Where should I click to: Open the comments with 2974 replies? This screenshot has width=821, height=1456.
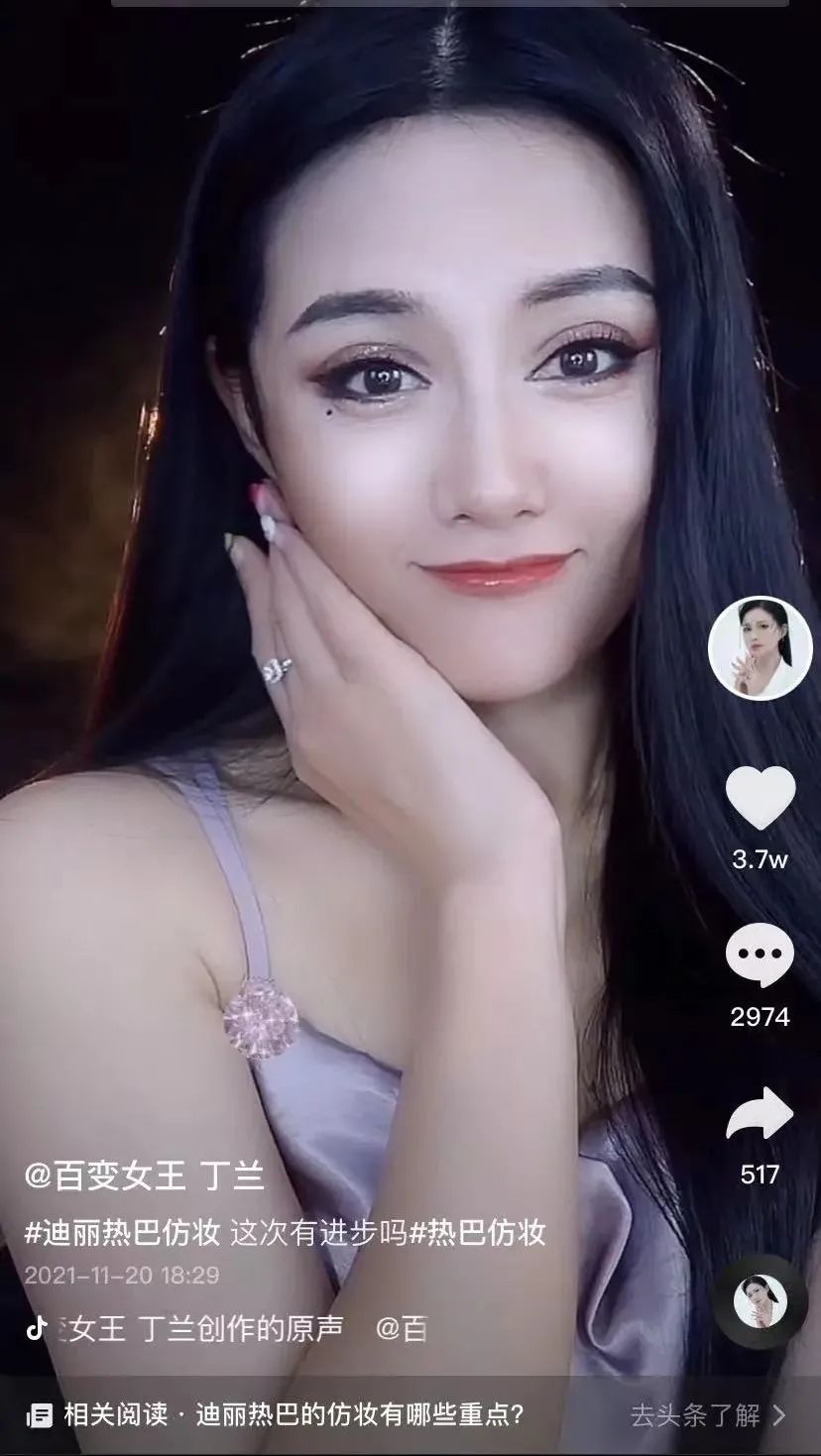[760, 957]
